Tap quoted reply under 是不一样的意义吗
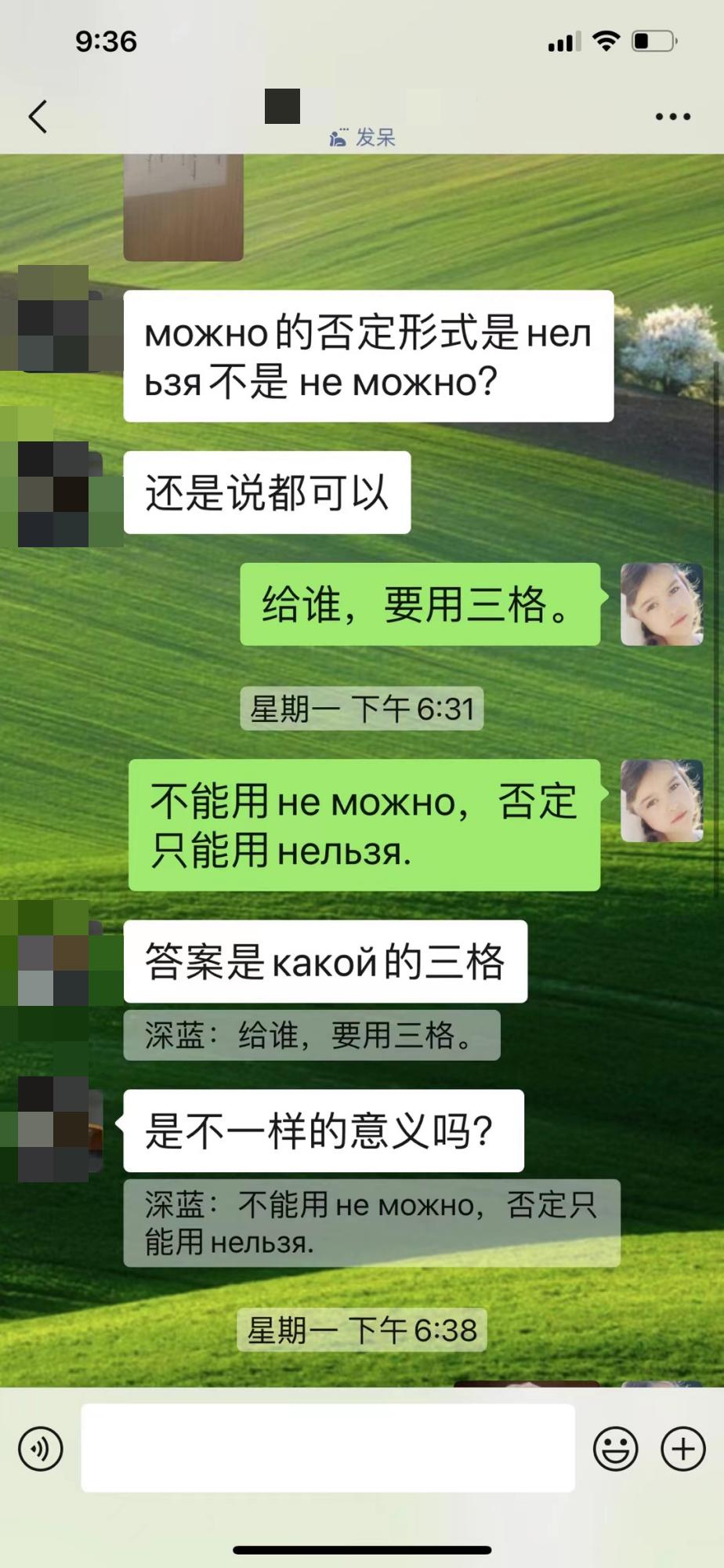This screenshot has width=724, height=1568. pos(371,1223)
